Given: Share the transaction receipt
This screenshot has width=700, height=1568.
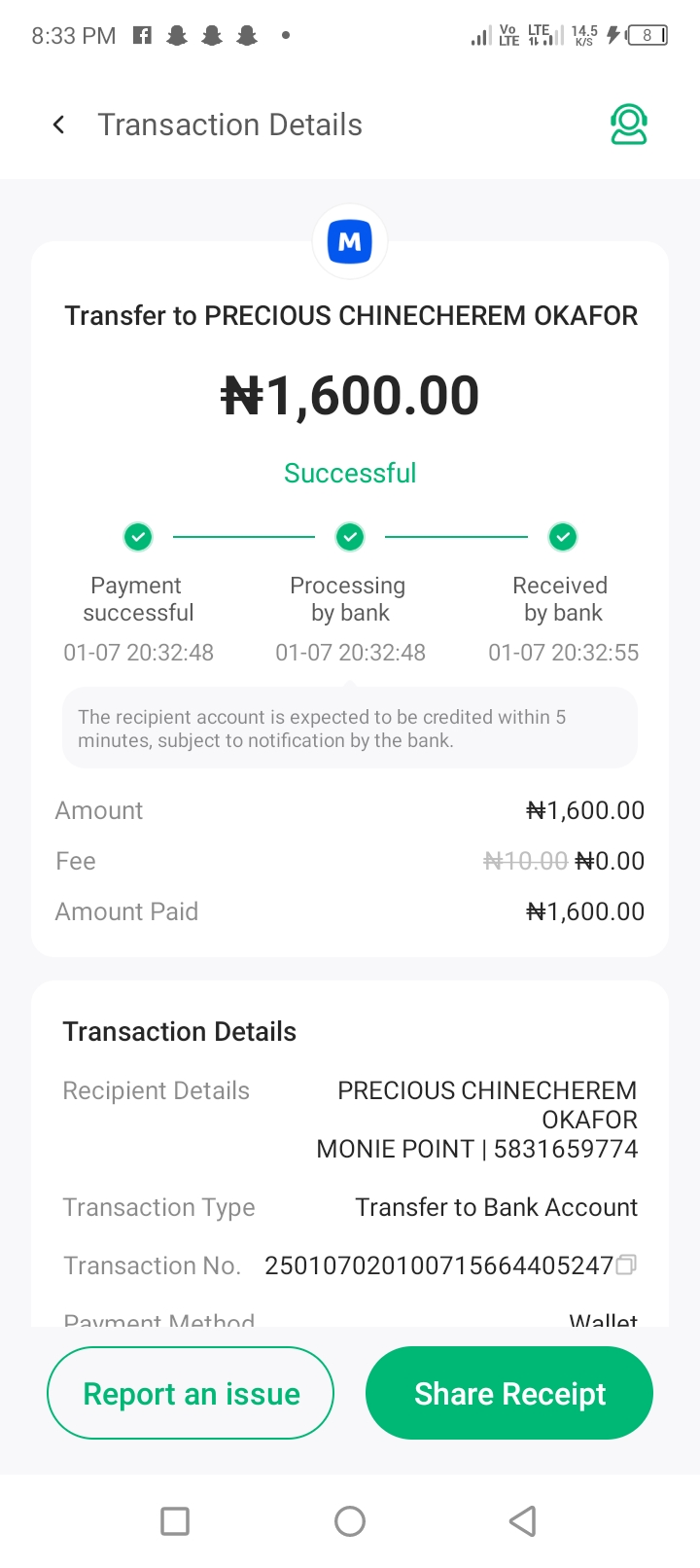Looking at the screenshot, I should tap(509, 1393).
